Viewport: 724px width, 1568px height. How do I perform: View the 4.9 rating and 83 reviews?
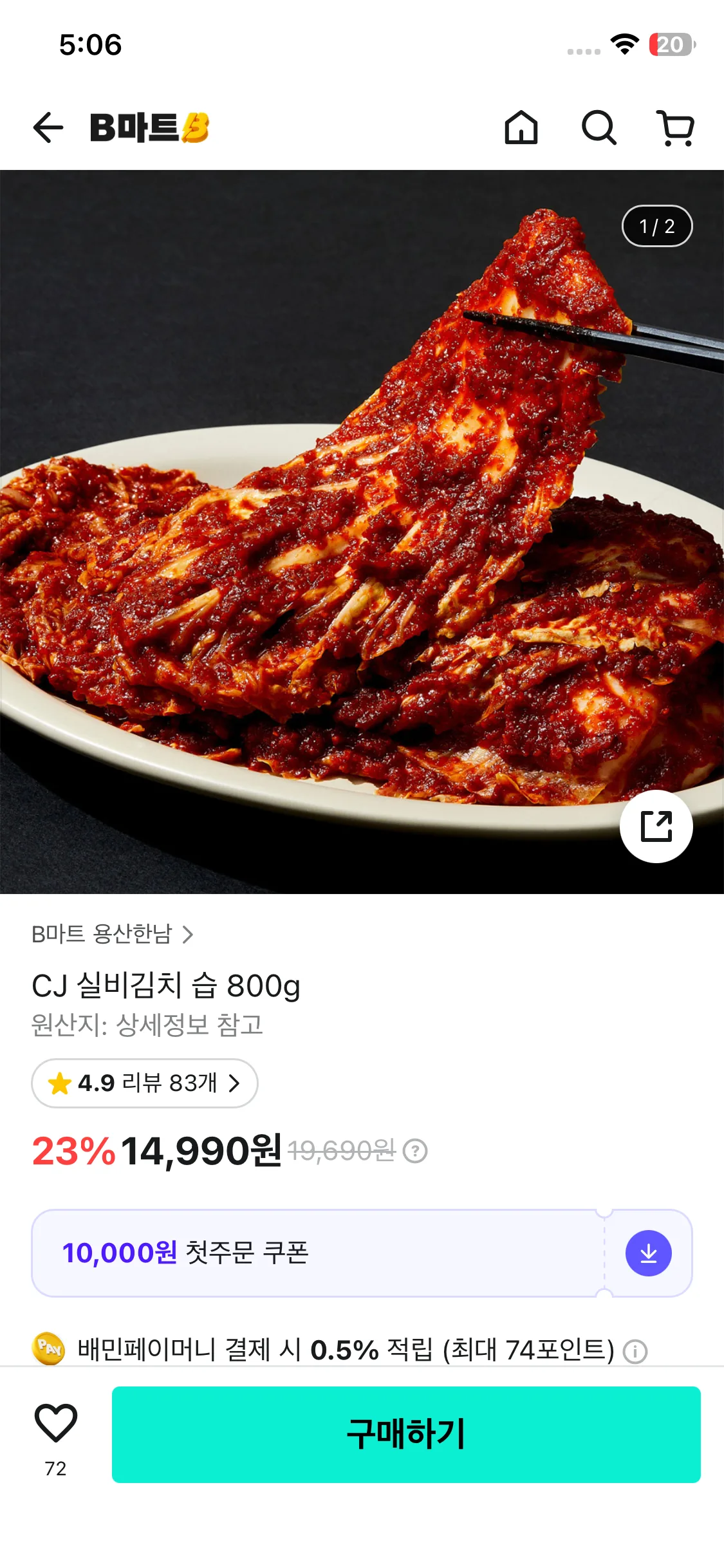145,1083
